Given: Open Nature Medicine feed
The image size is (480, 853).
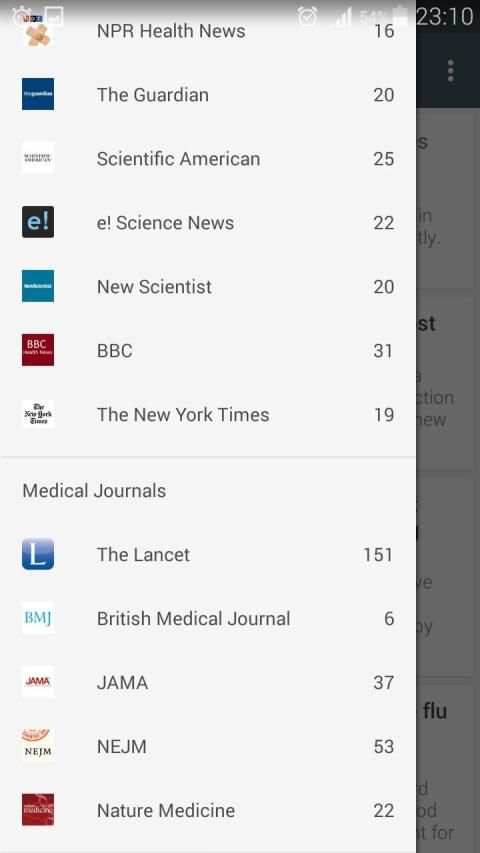Looking at the screenshot, I should 208,810.
